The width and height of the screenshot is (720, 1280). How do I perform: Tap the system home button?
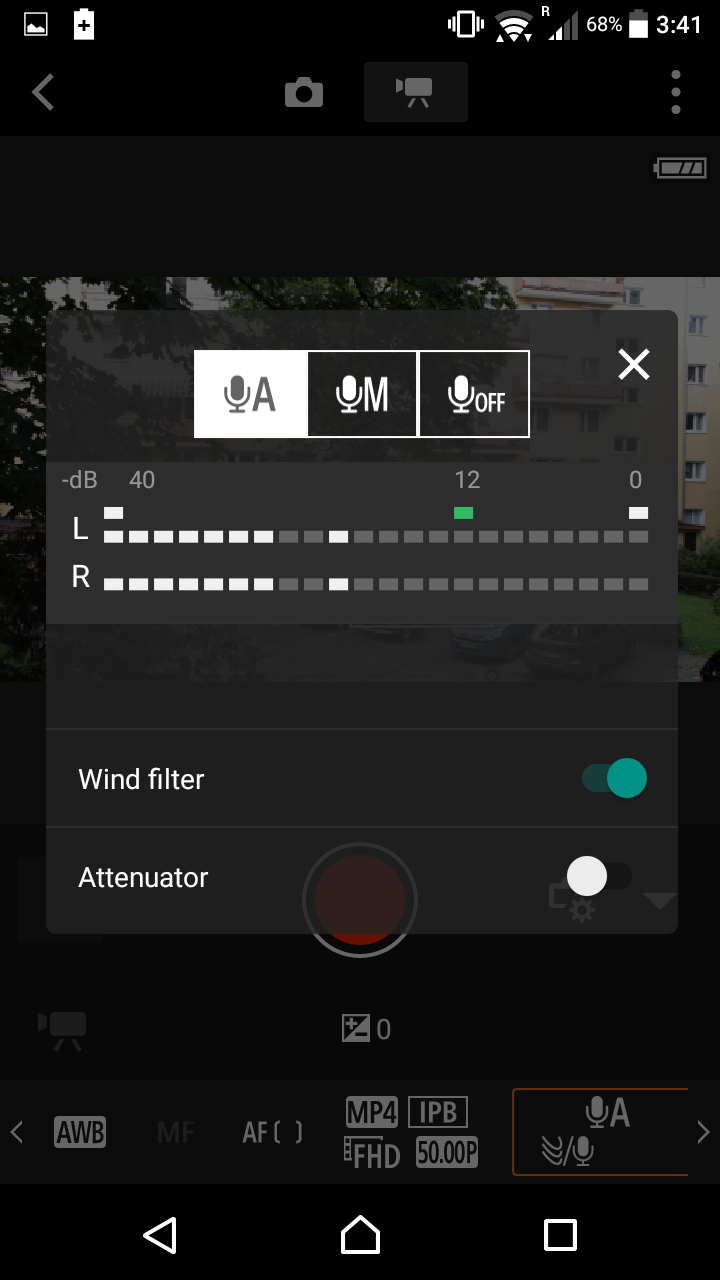coord(360,1234)
